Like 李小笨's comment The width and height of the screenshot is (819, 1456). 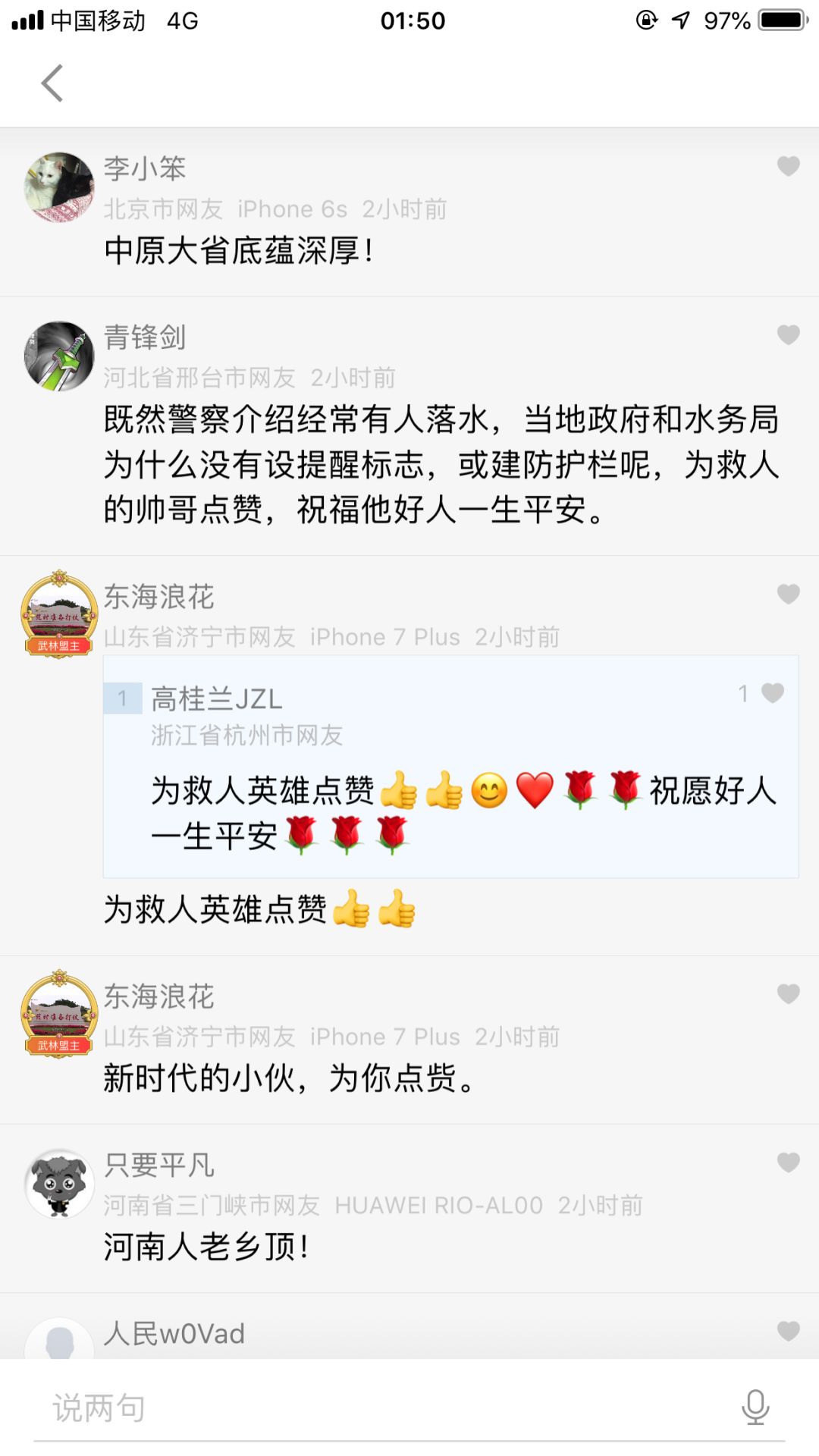pos(788,166)
